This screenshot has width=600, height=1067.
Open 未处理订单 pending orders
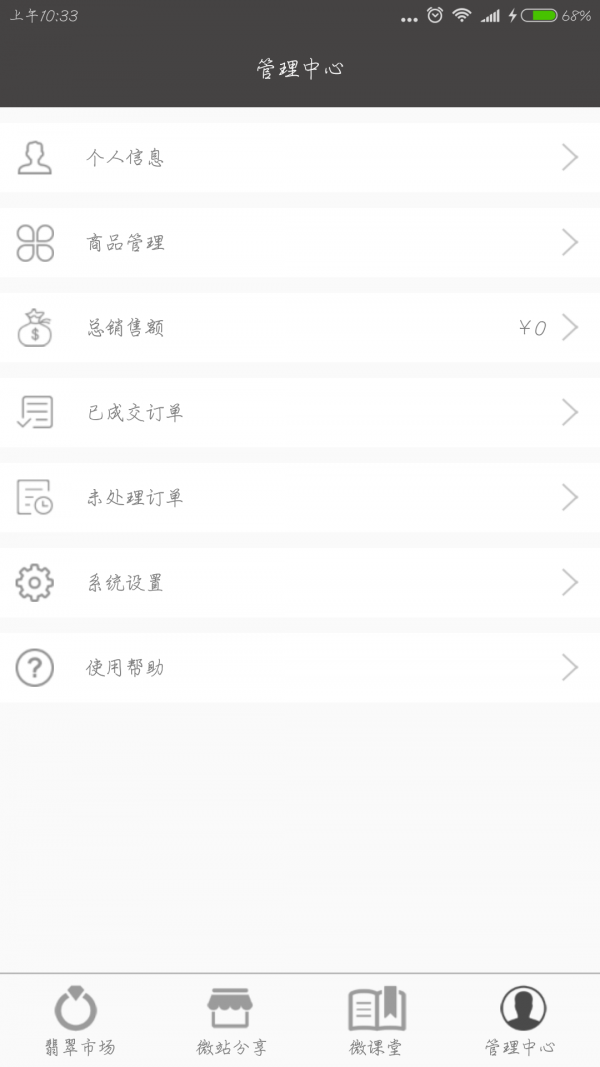point(300,498)
